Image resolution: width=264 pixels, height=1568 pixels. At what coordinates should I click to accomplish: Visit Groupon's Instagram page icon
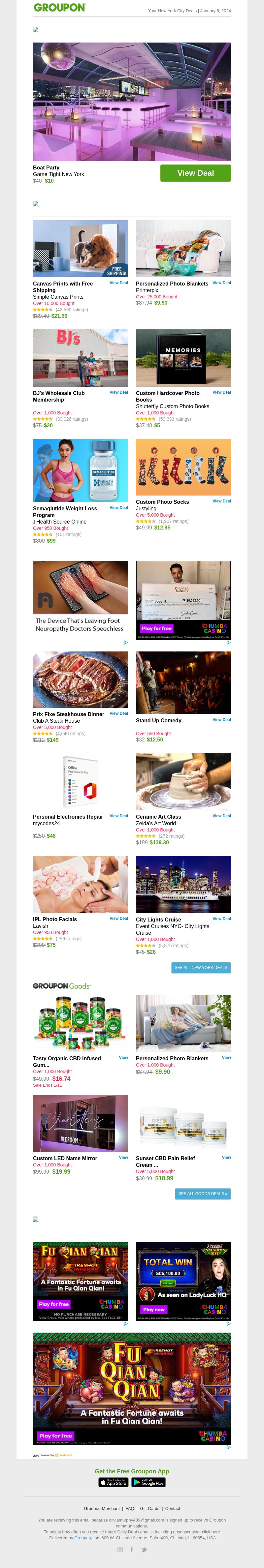point(119,1549)
